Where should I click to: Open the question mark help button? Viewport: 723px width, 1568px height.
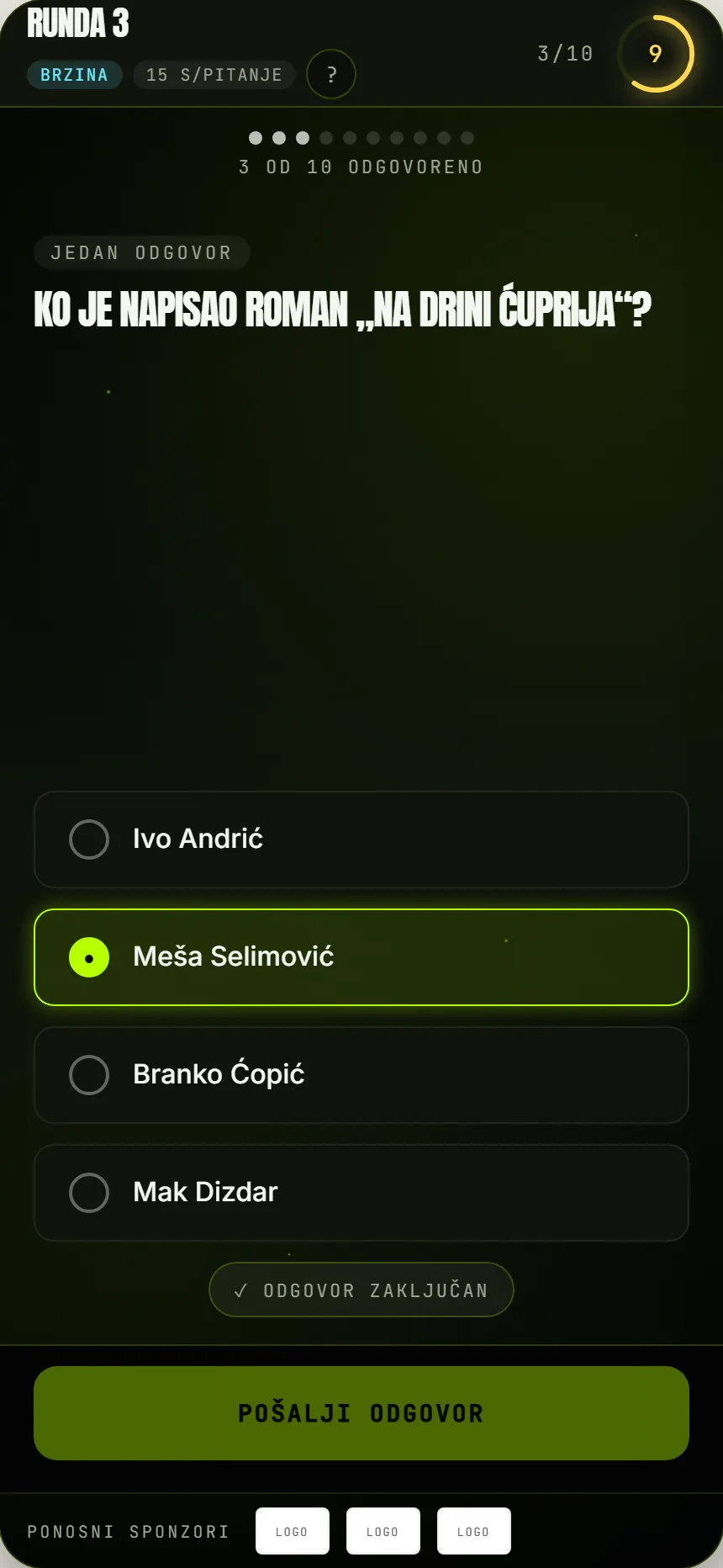click(331, 74)
